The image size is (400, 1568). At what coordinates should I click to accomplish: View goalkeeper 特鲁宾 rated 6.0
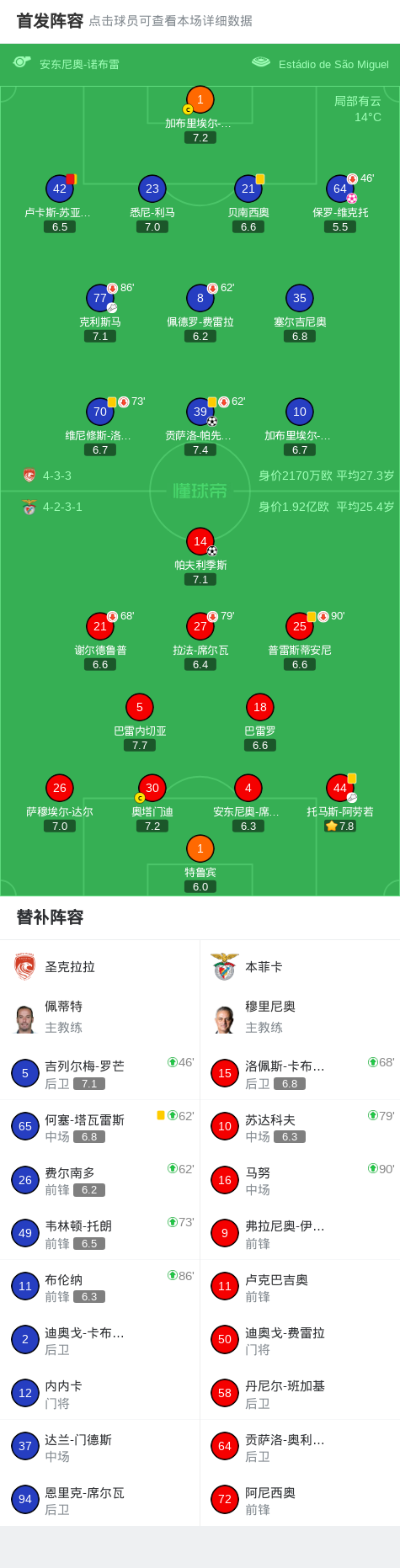tap(200, 864)
